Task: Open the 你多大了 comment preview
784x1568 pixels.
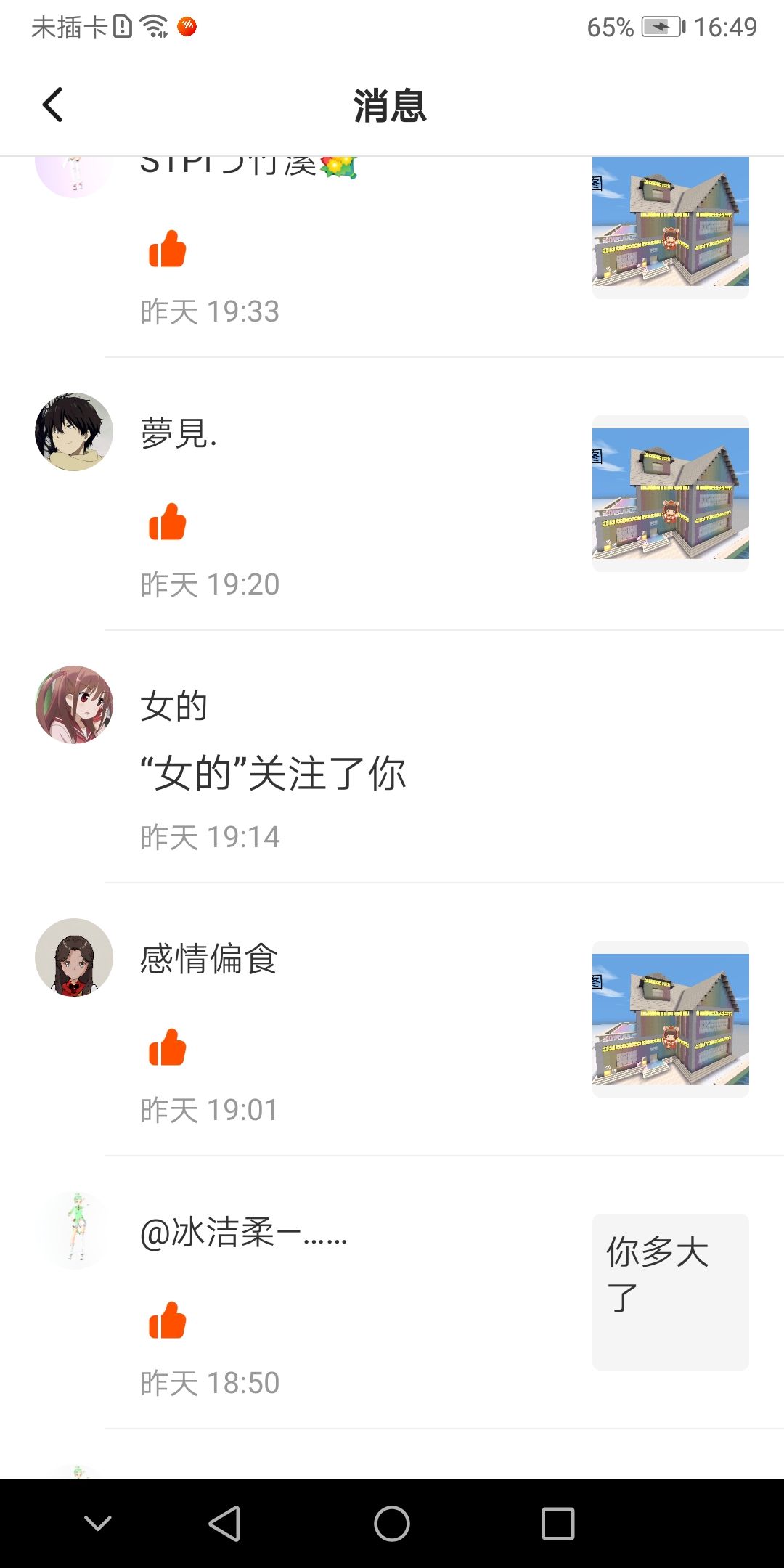Action: click(671, 1292)
